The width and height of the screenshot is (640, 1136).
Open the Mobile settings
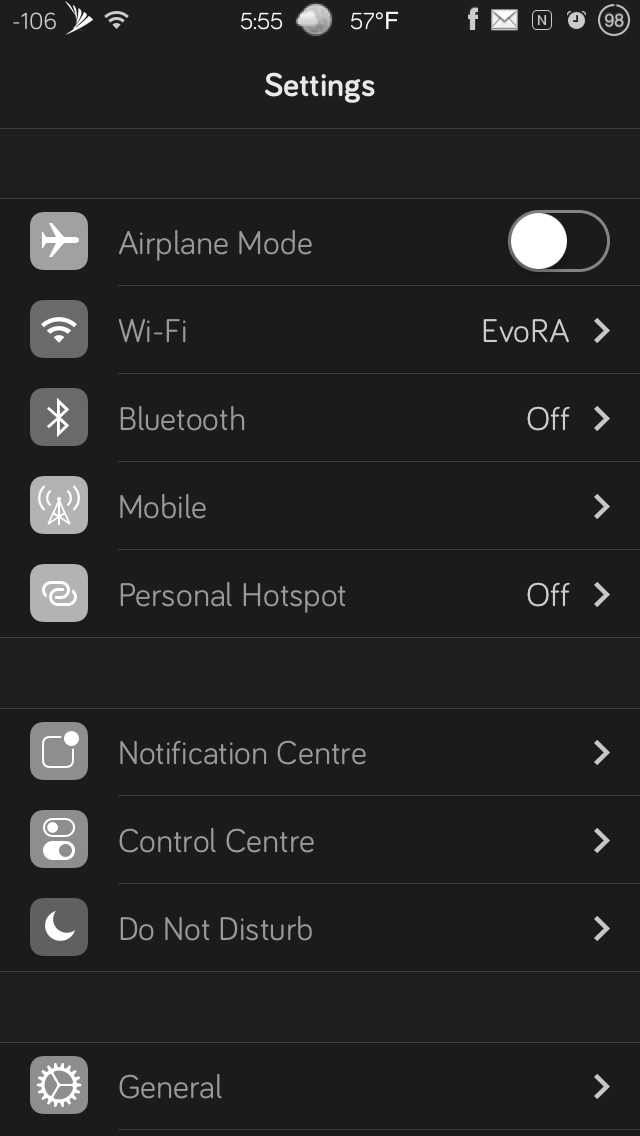320,506
